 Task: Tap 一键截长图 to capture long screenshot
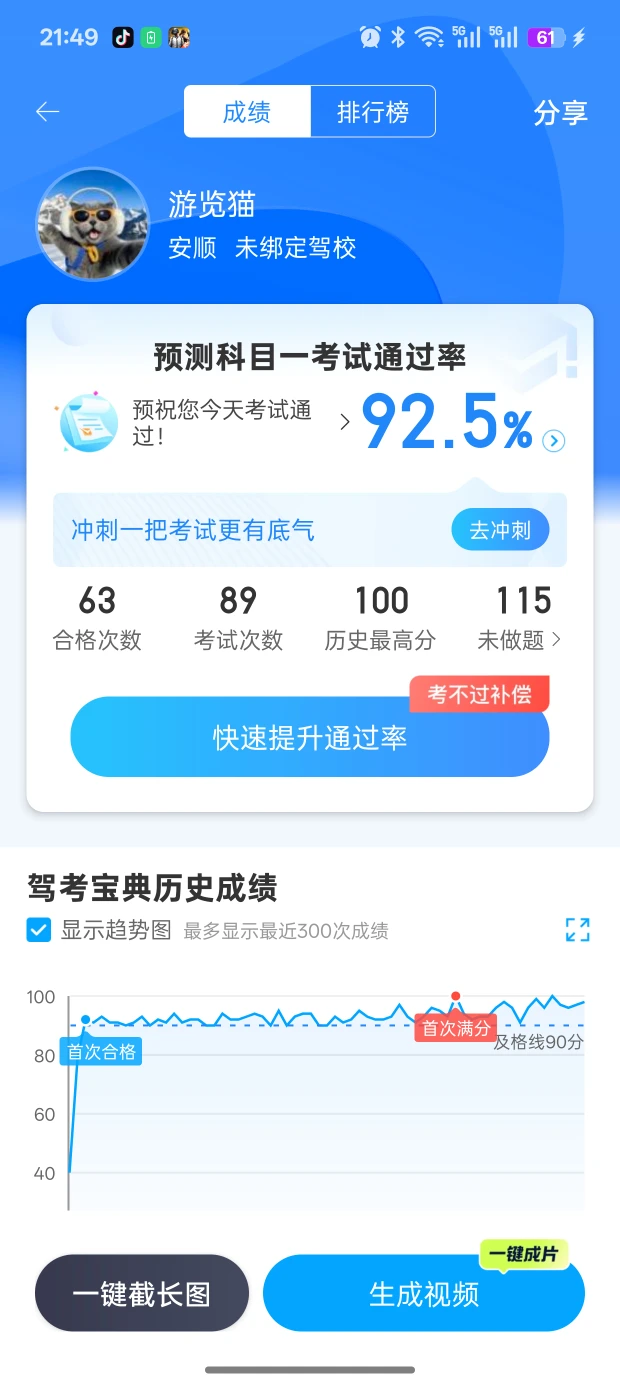point(141,1294)
